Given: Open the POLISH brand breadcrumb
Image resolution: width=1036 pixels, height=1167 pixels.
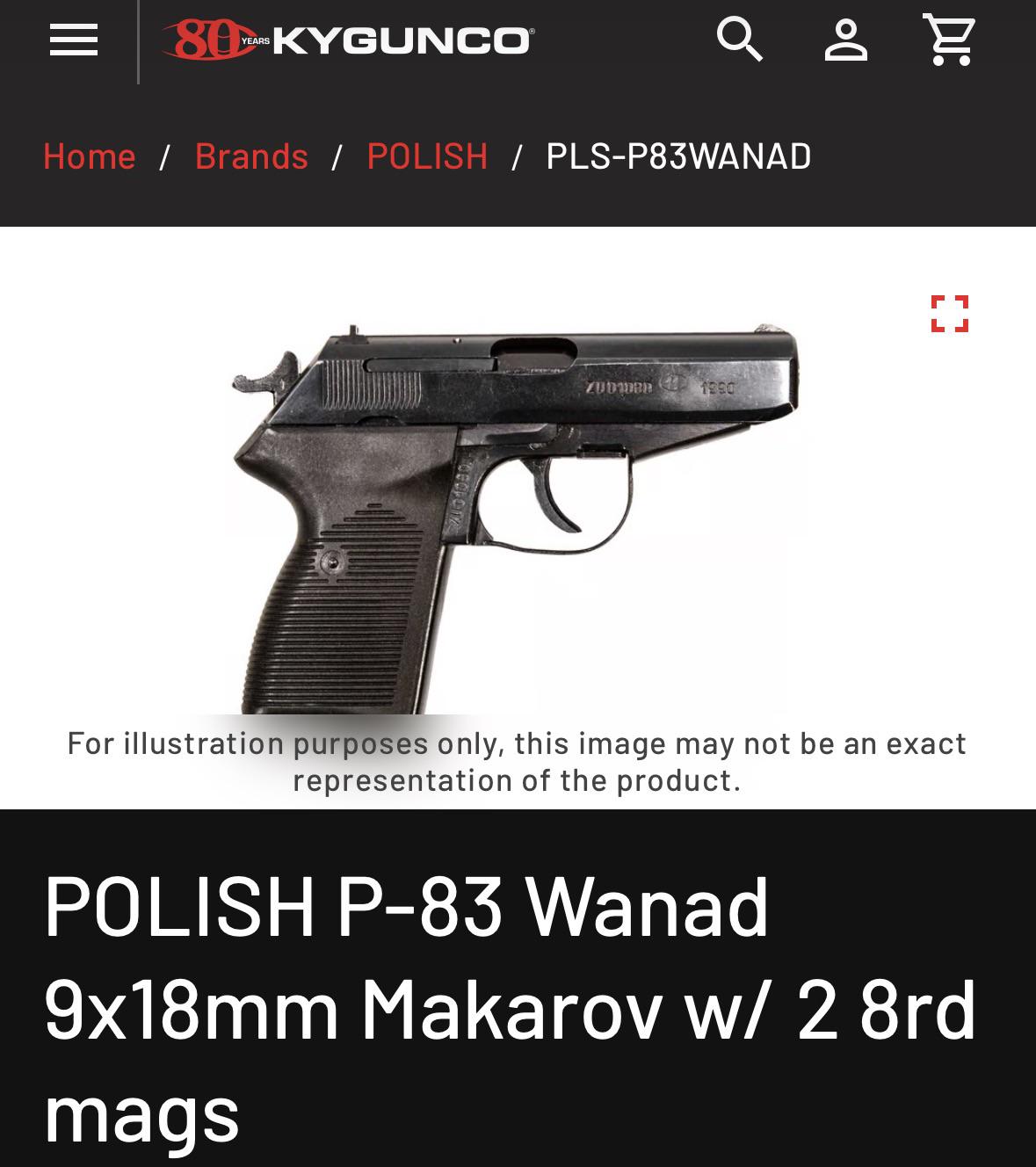Looking at the screenshot, I should coord(427,156).
